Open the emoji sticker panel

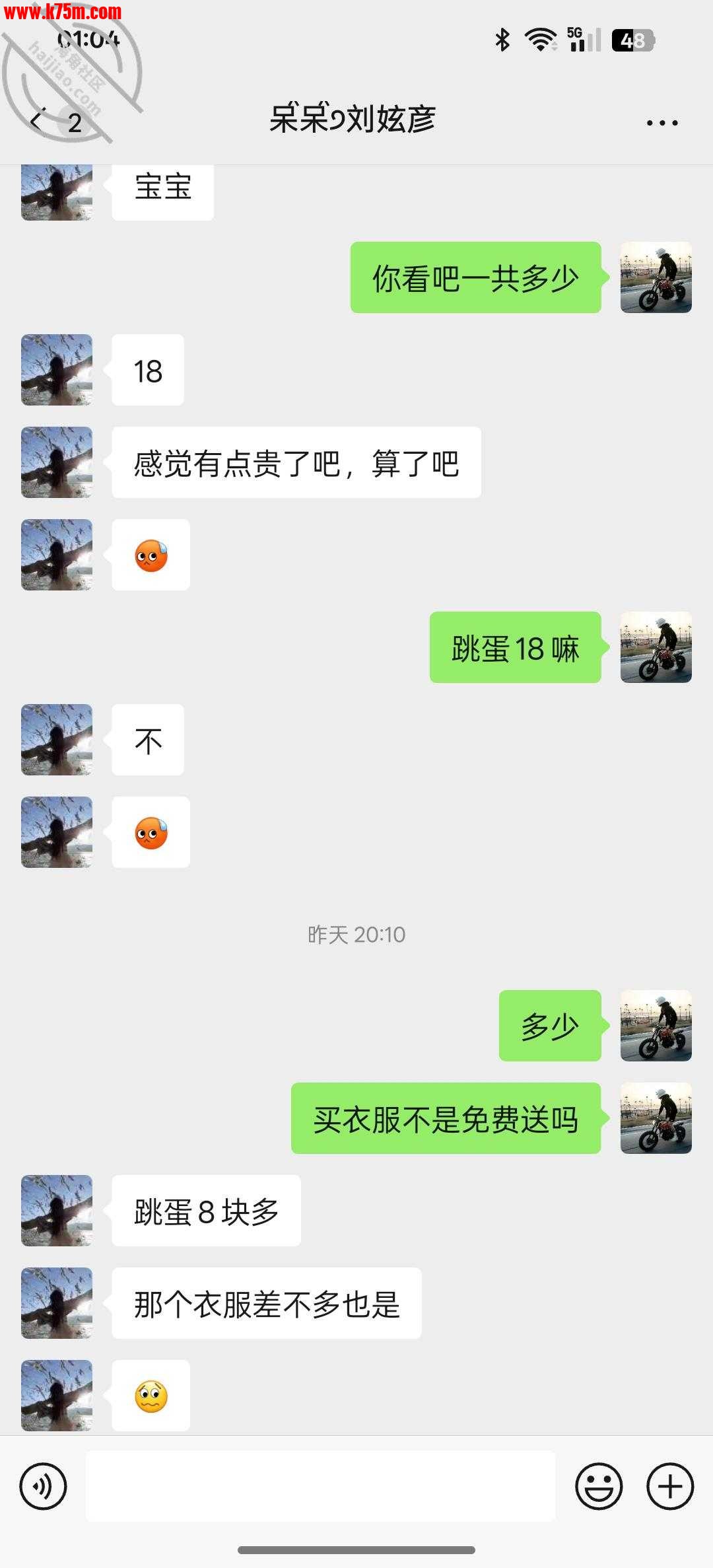tap(599, 1486)
